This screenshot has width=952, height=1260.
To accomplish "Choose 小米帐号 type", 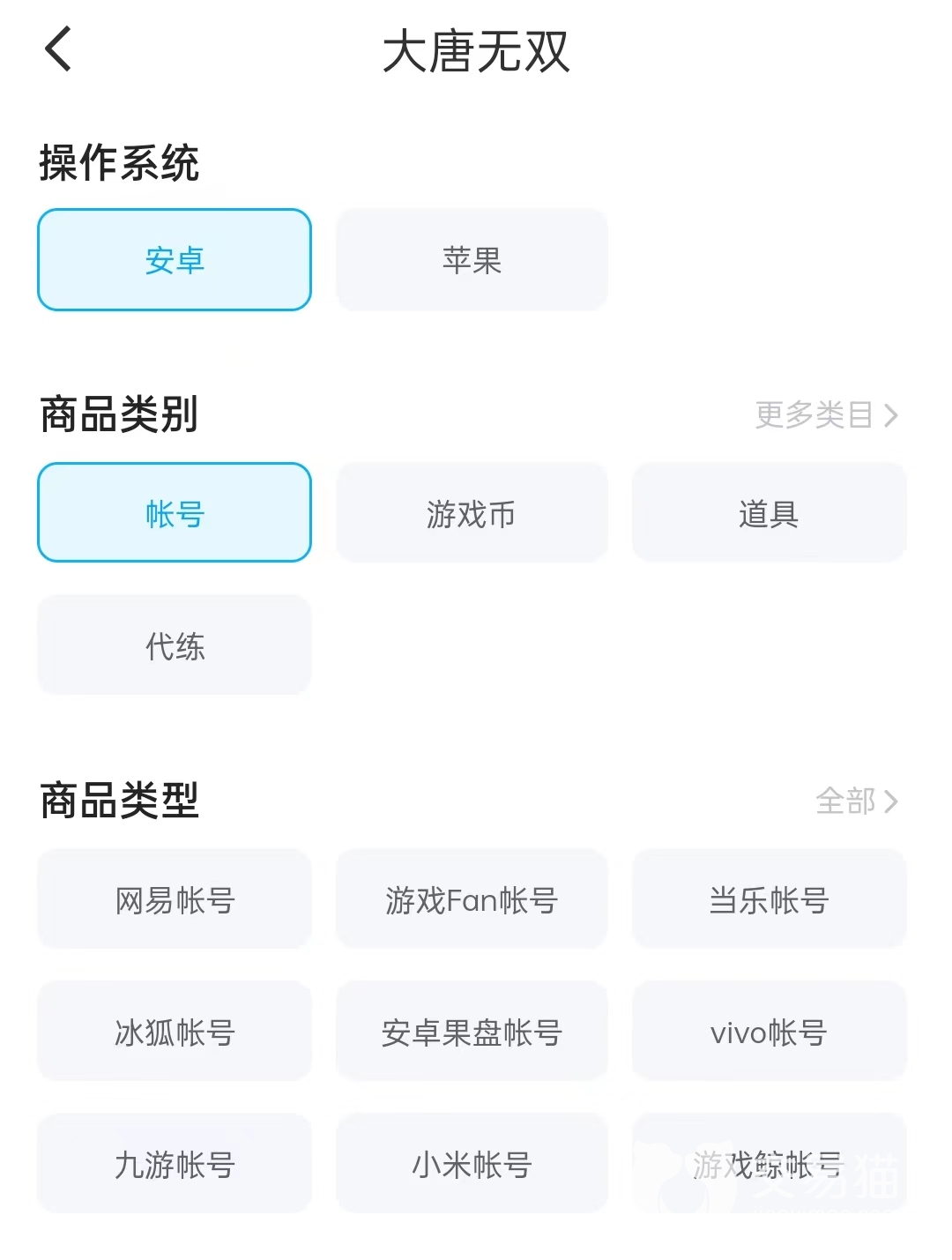I will [x=472, y=1164].
